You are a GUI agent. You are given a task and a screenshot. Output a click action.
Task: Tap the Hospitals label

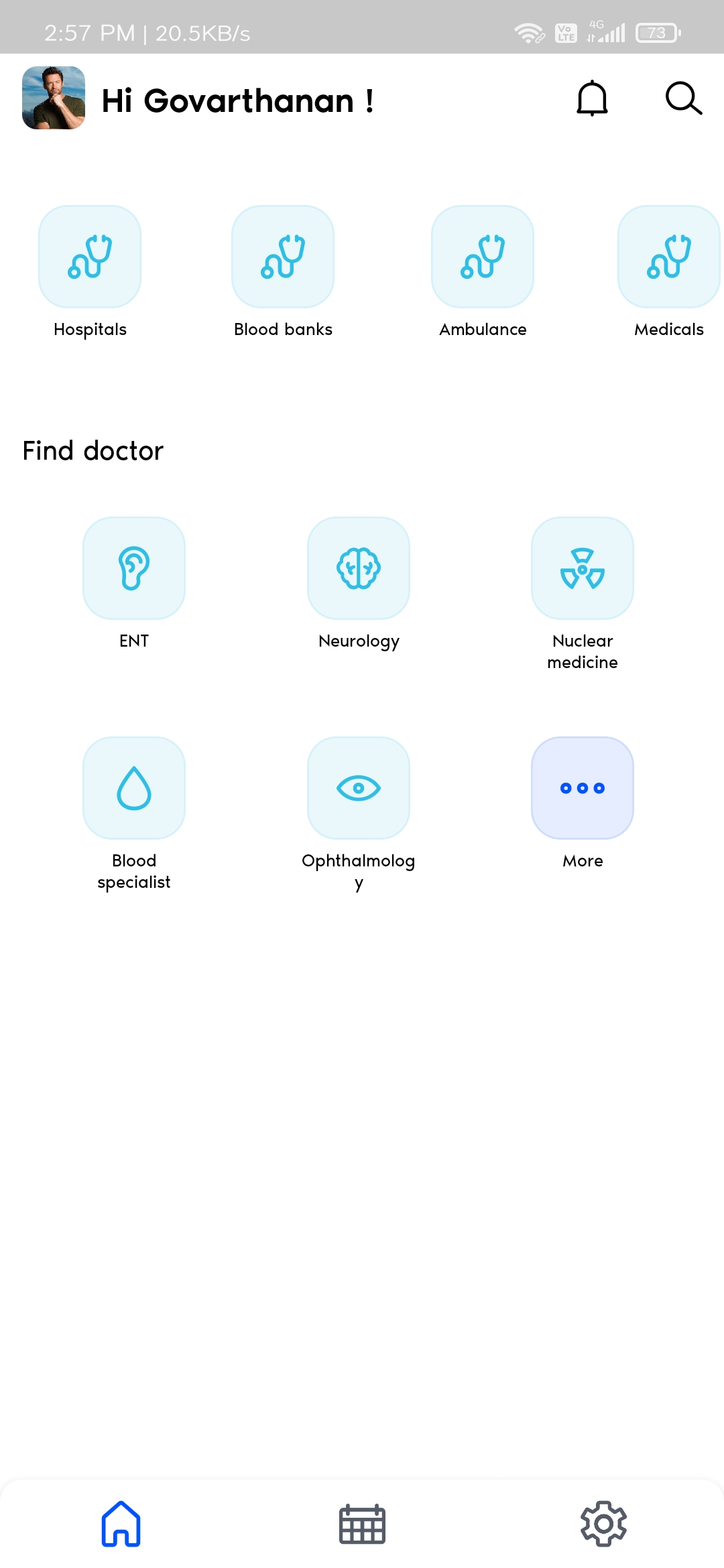(89, 329)
